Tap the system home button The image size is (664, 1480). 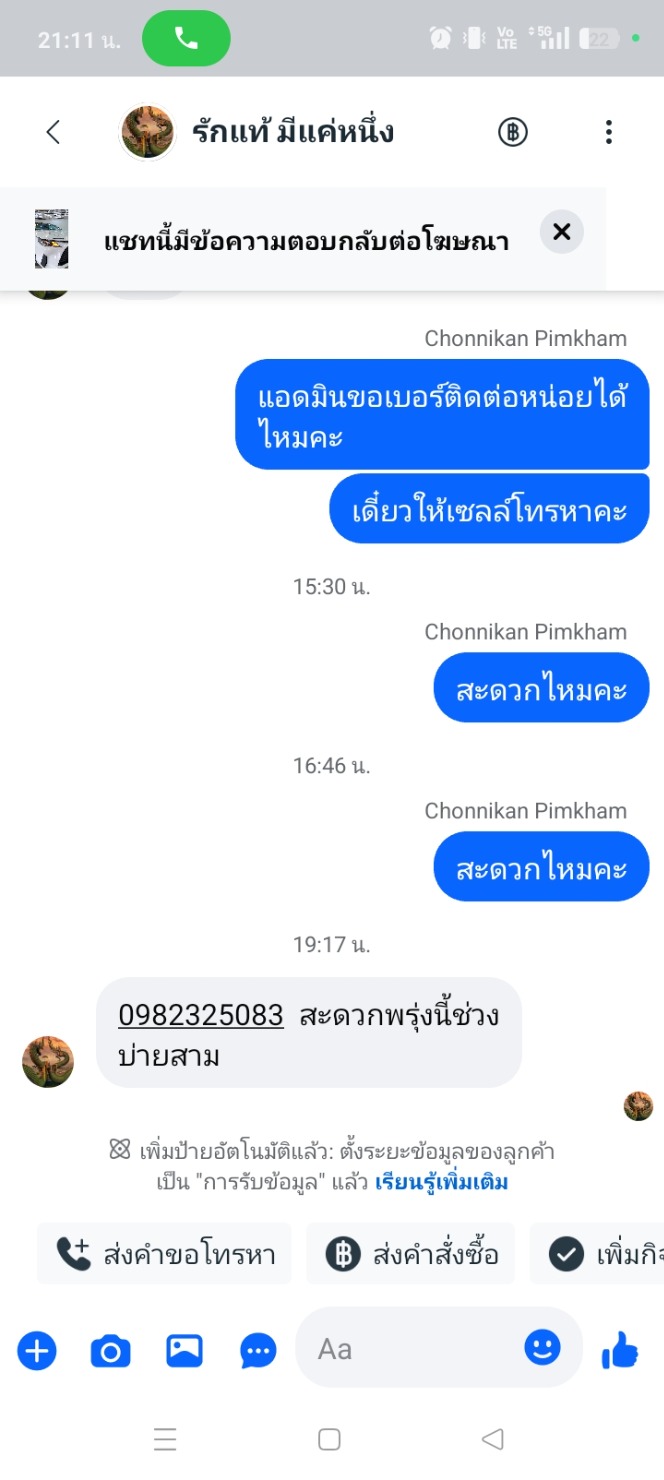[329, 1439]
